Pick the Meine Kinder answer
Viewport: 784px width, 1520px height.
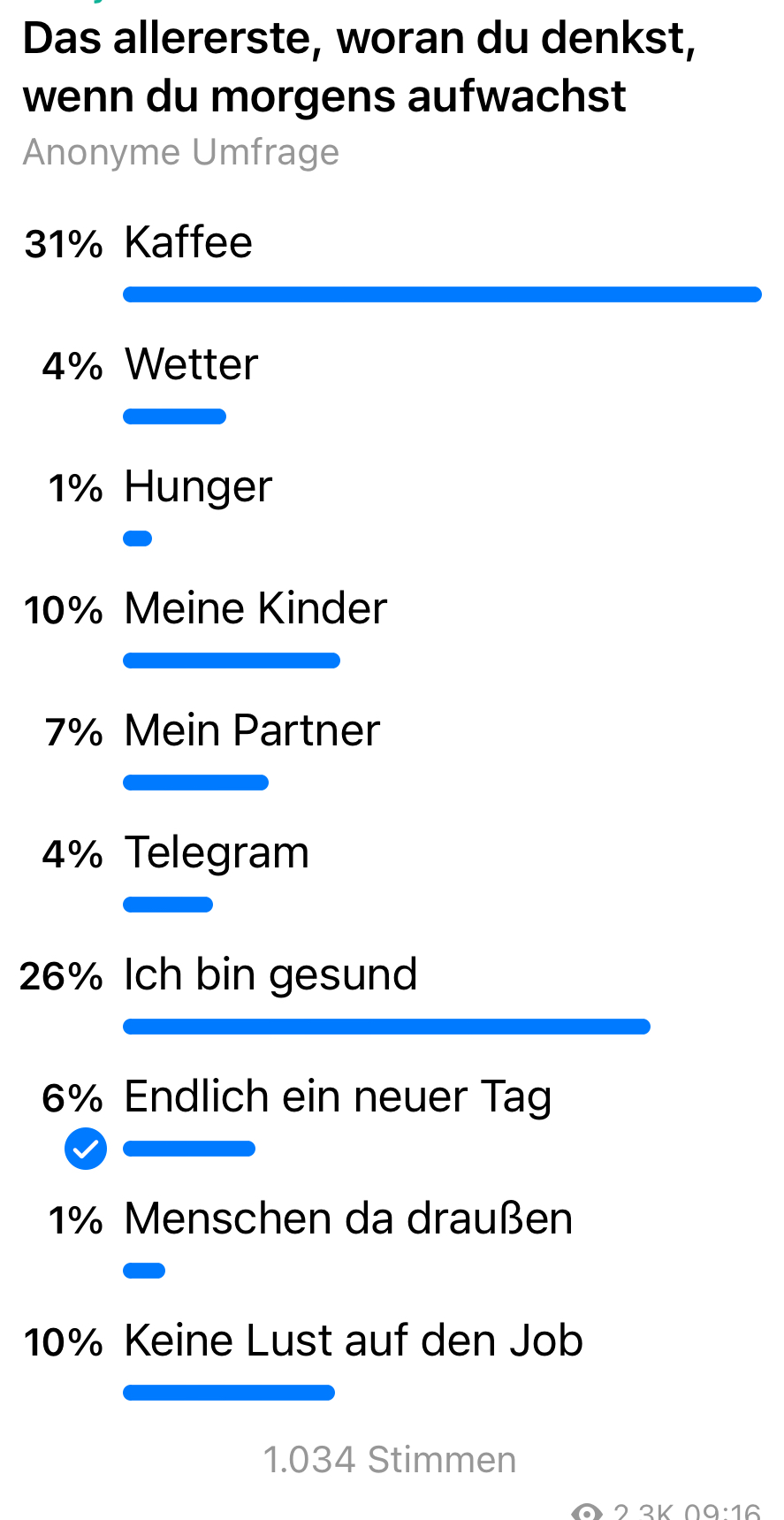coord(392,628)
